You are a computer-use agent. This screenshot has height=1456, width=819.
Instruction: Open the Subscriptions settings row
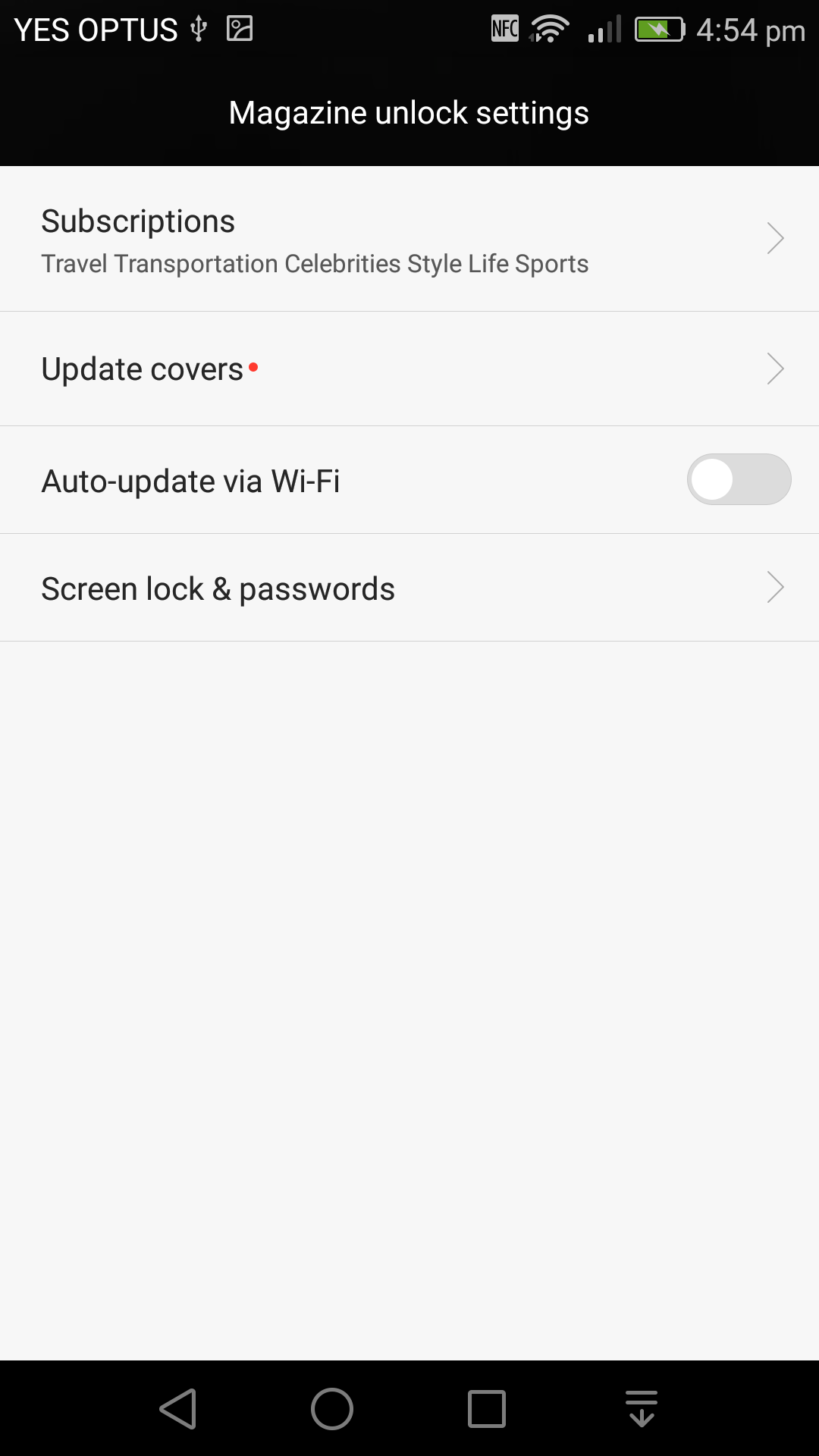[x=409, y=239]
